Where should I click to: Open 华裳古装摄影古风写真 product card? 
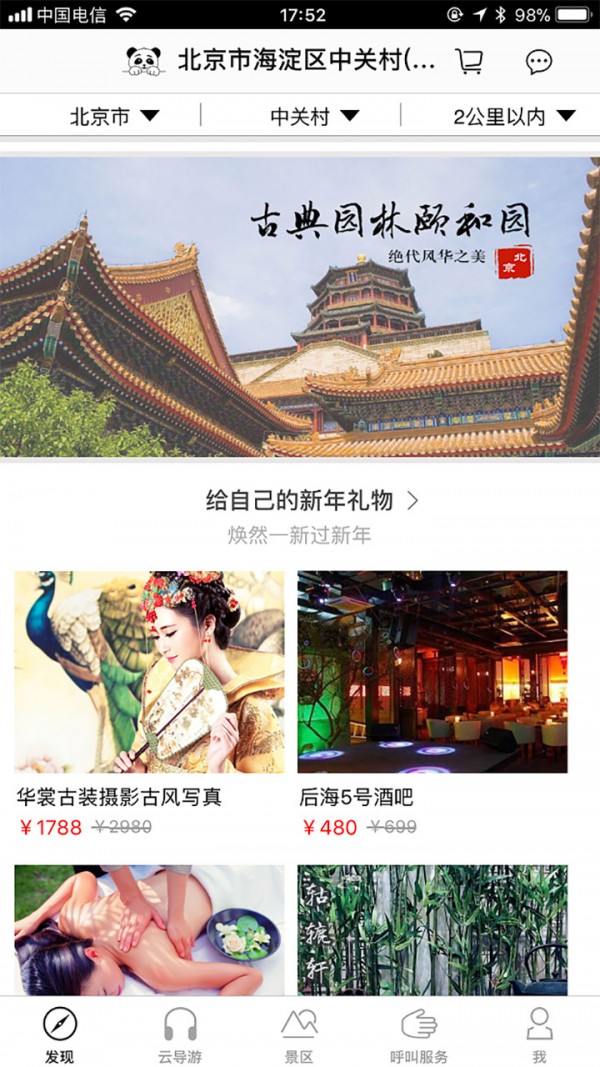click(x=150, y=704)
